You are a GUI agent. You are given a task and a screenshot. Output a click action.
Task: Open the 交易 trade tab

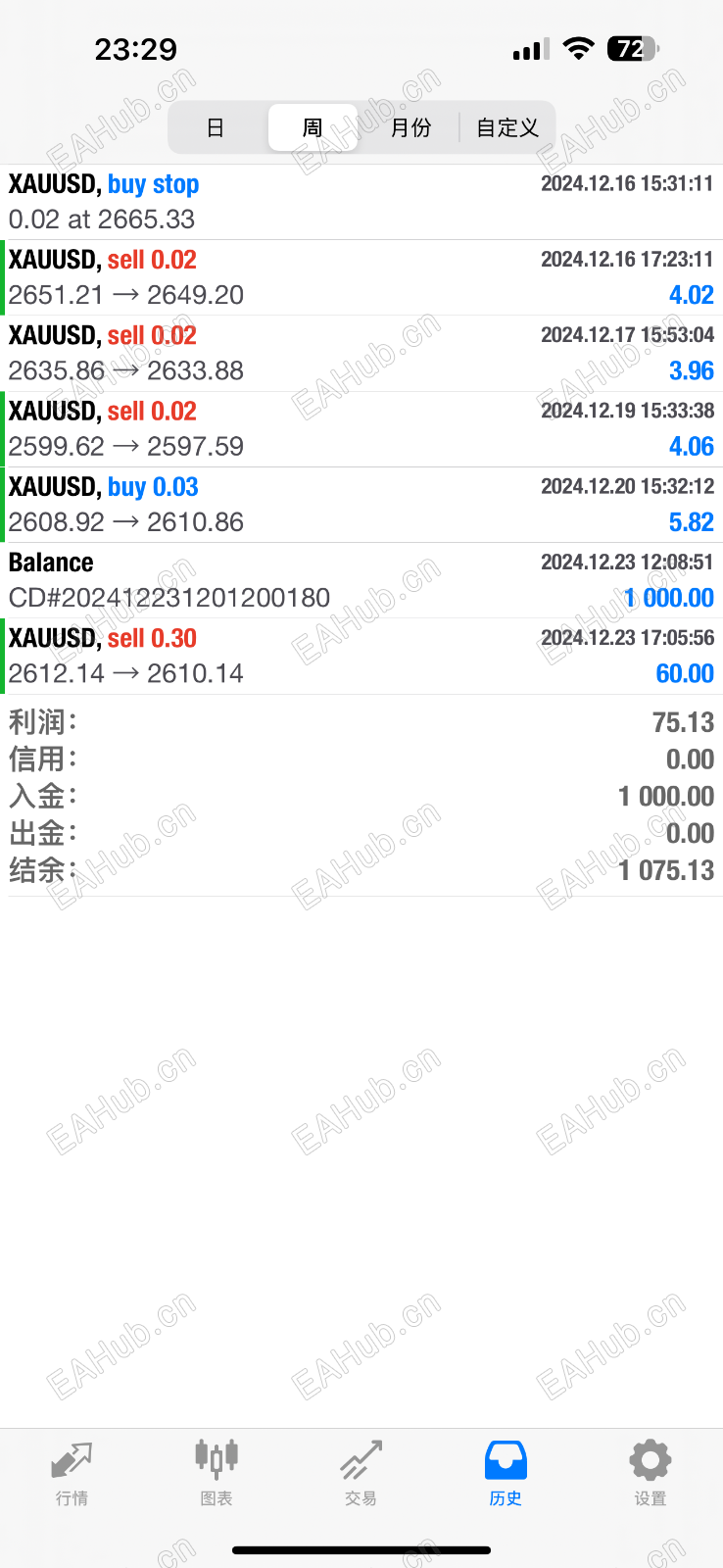(x=361, y=1472)
